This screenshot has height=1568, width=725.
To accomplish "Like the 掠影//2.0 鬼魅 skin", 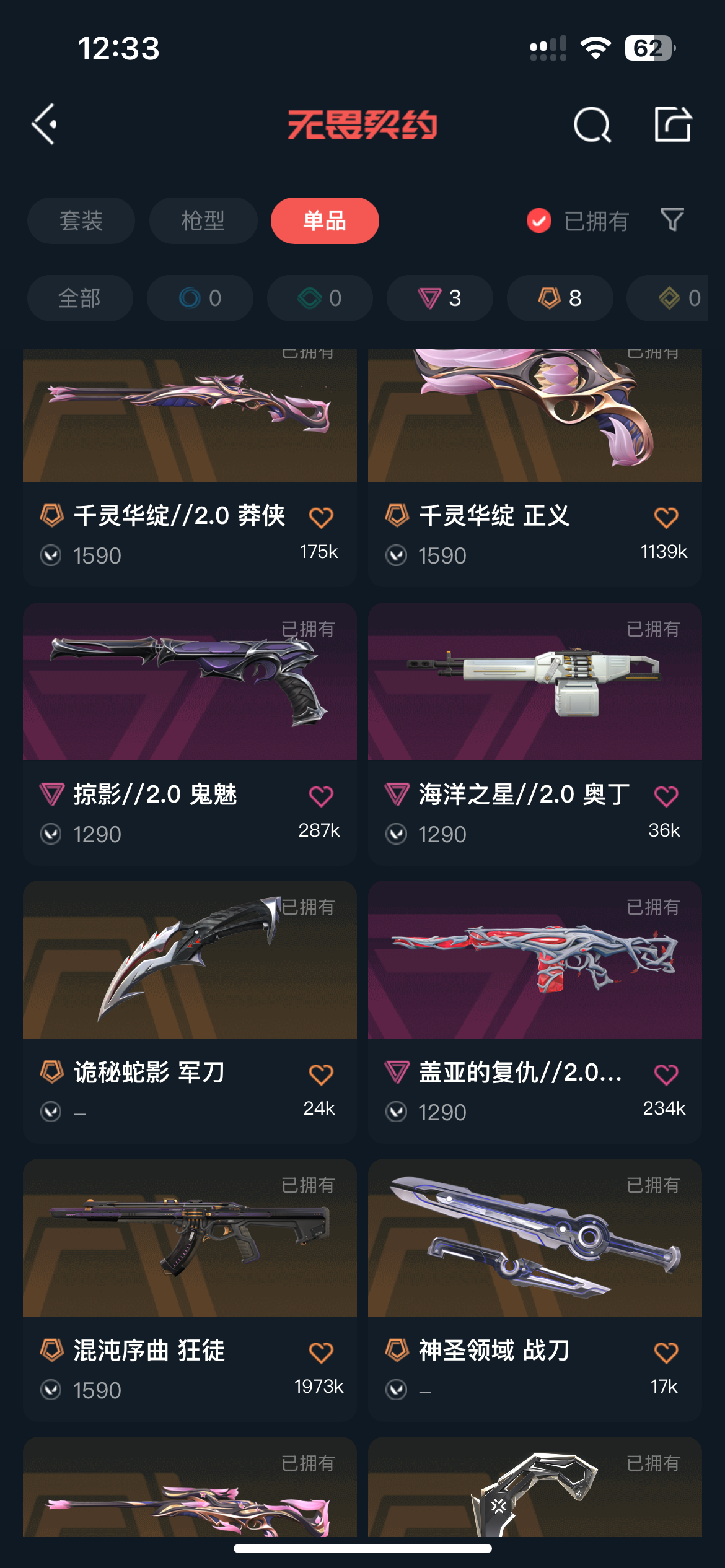I will 321,796.
